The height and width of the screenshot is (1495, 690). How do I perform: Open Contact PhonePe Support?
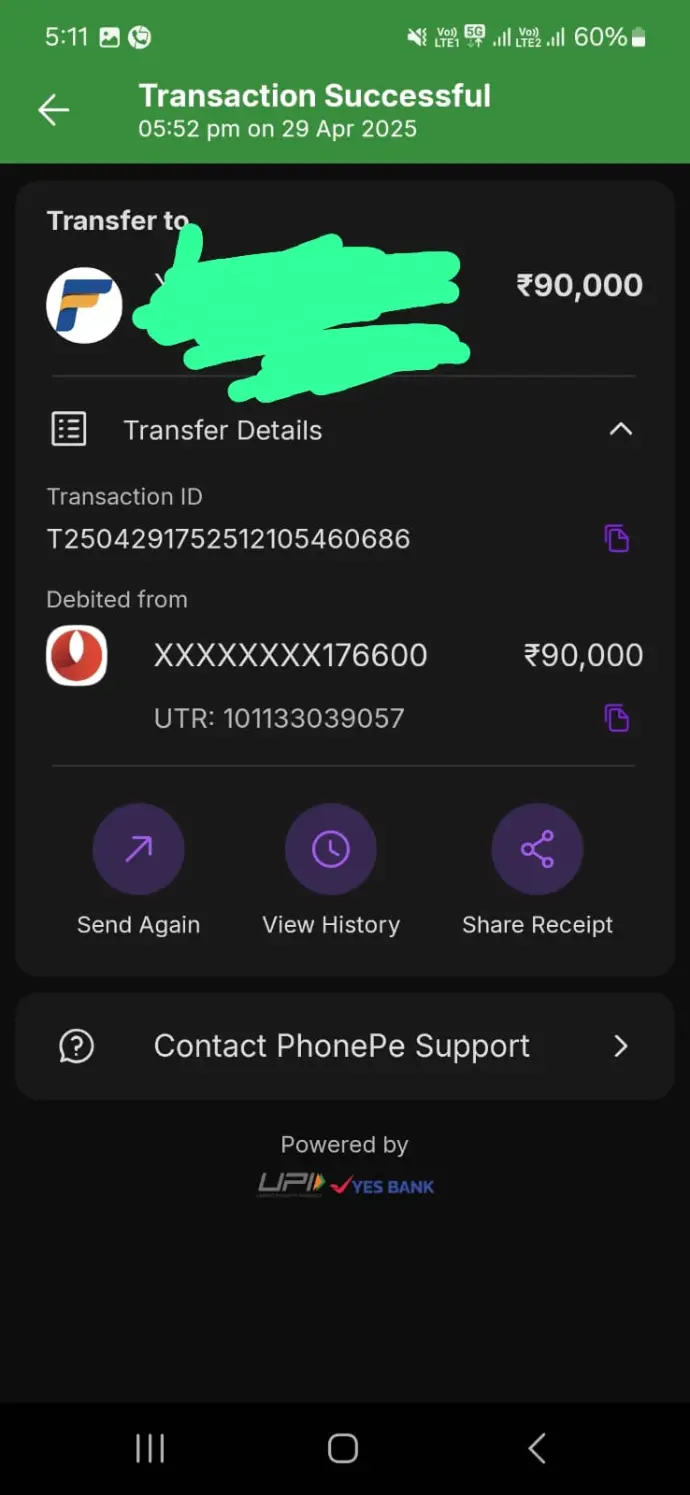click(344, 1046)
